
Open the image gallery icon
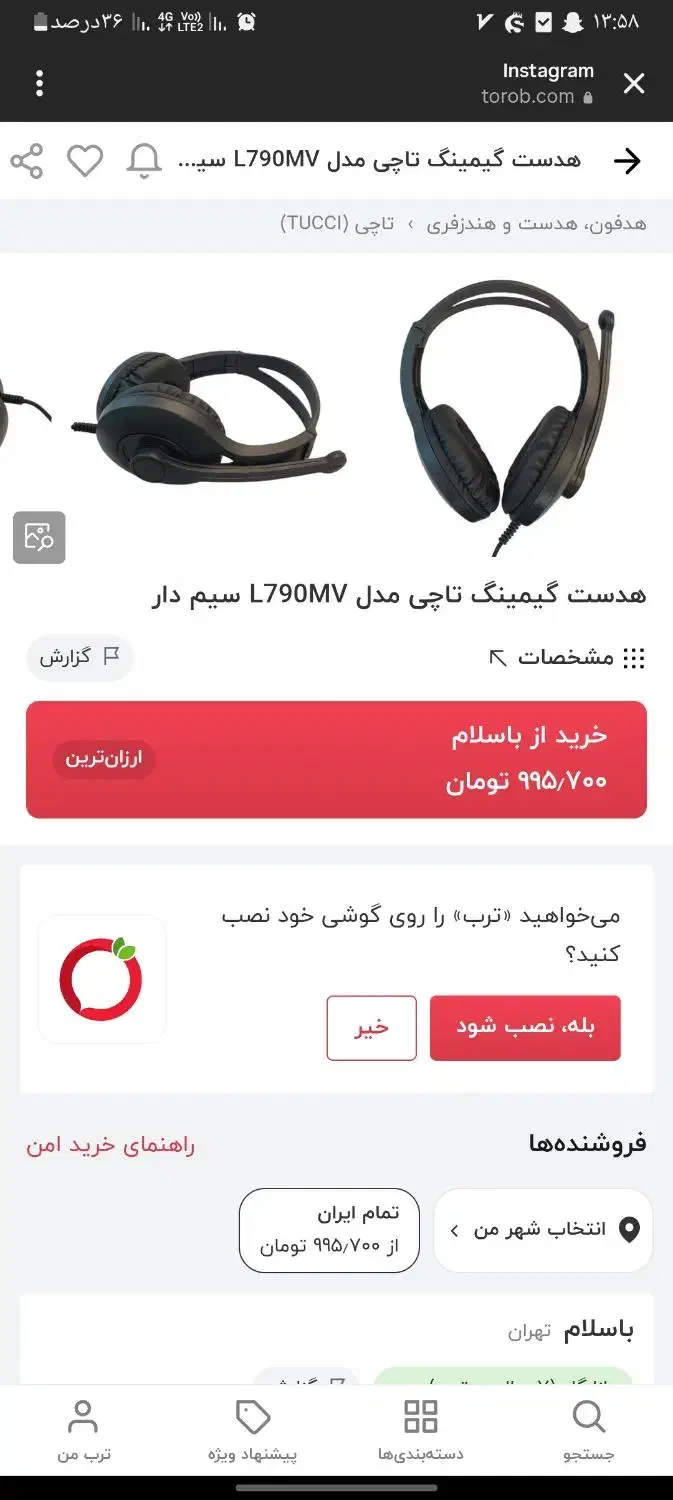click(39, 537)
